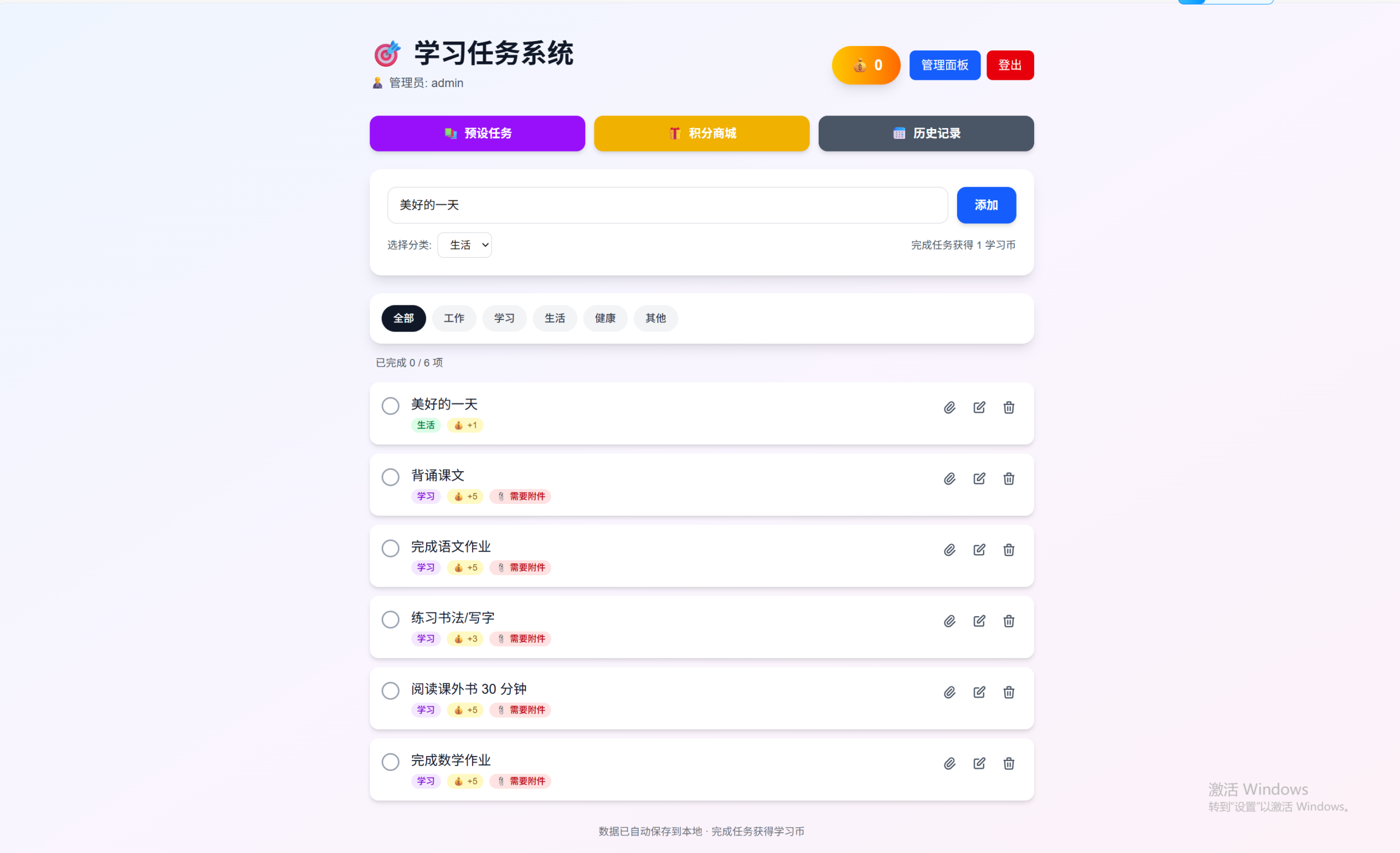Image resolution: width=1400 pixels, height=853 pixels.
Task: Log out with the 登出 button
Action: click(1010, 65)
